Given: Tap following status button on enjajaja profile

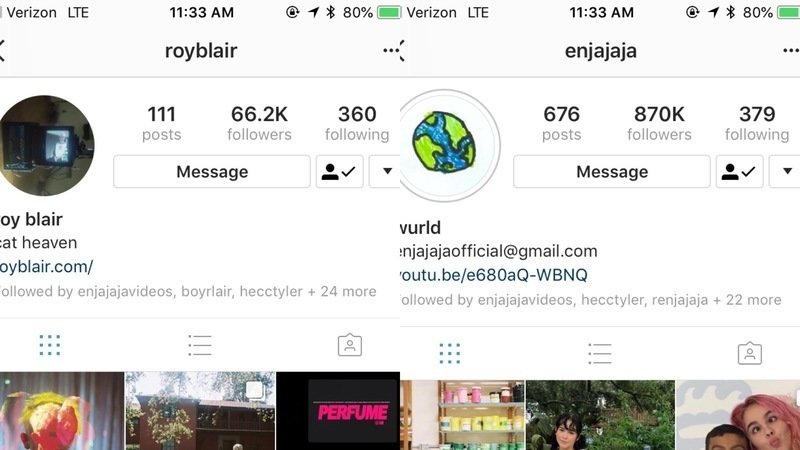Looking at the screenshot, I should (x=740, y=172).
